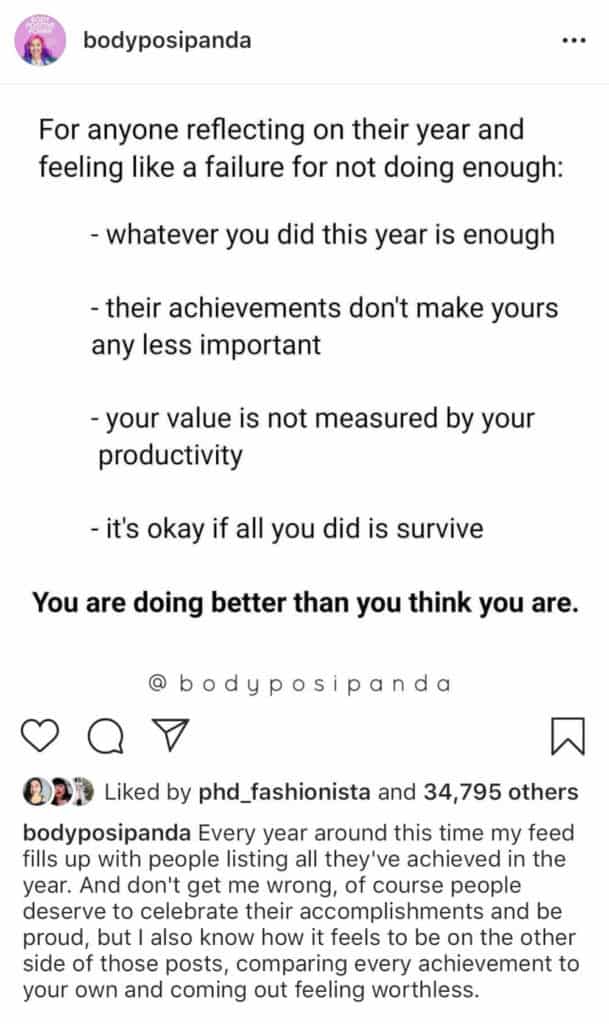The height and width of the screenshot is (1024, 609).
Task: View the list of 34,795 others who liked
Action: click(501, 792)
